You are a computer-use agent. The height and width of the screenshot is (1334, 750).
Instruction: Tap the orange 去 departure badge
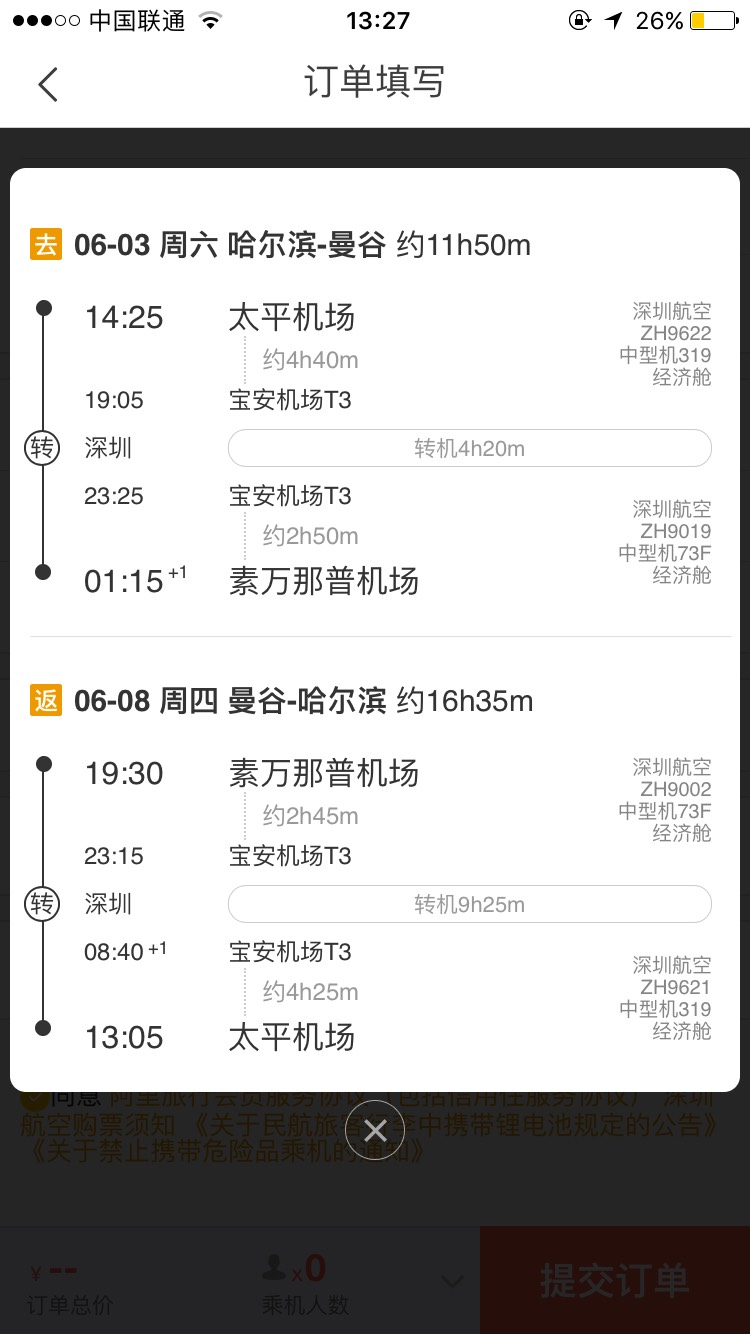[x=44, y=244]
